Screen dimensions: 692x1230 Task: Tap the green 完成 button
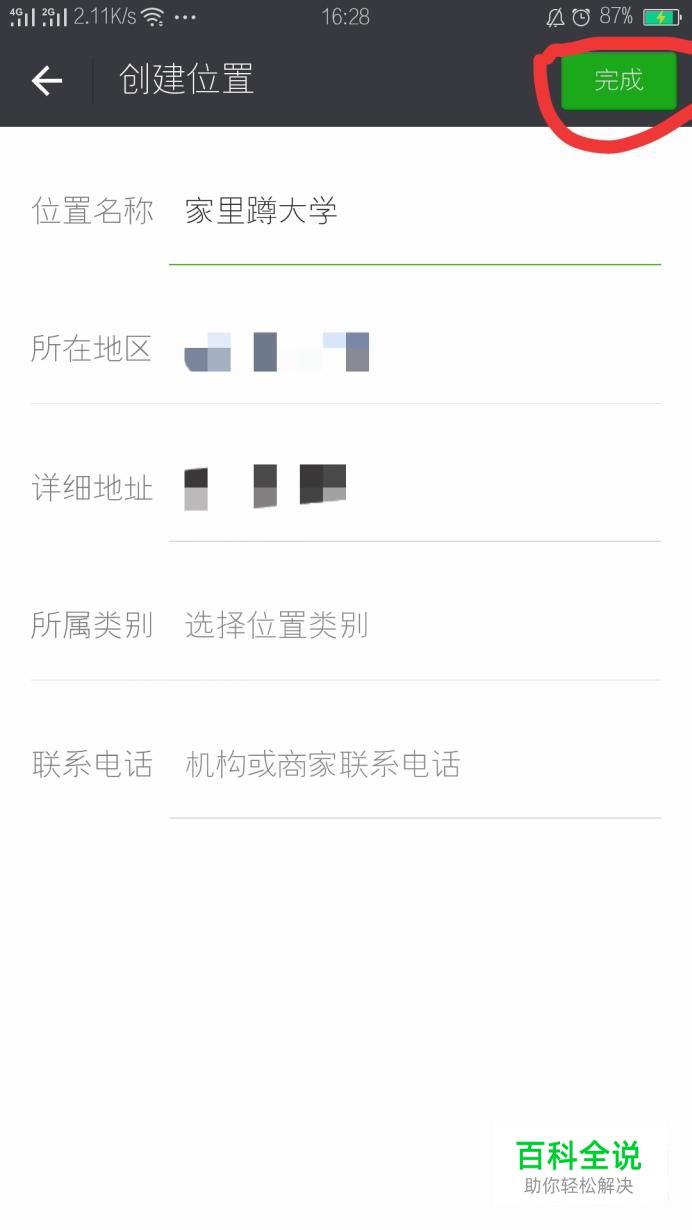618,80
